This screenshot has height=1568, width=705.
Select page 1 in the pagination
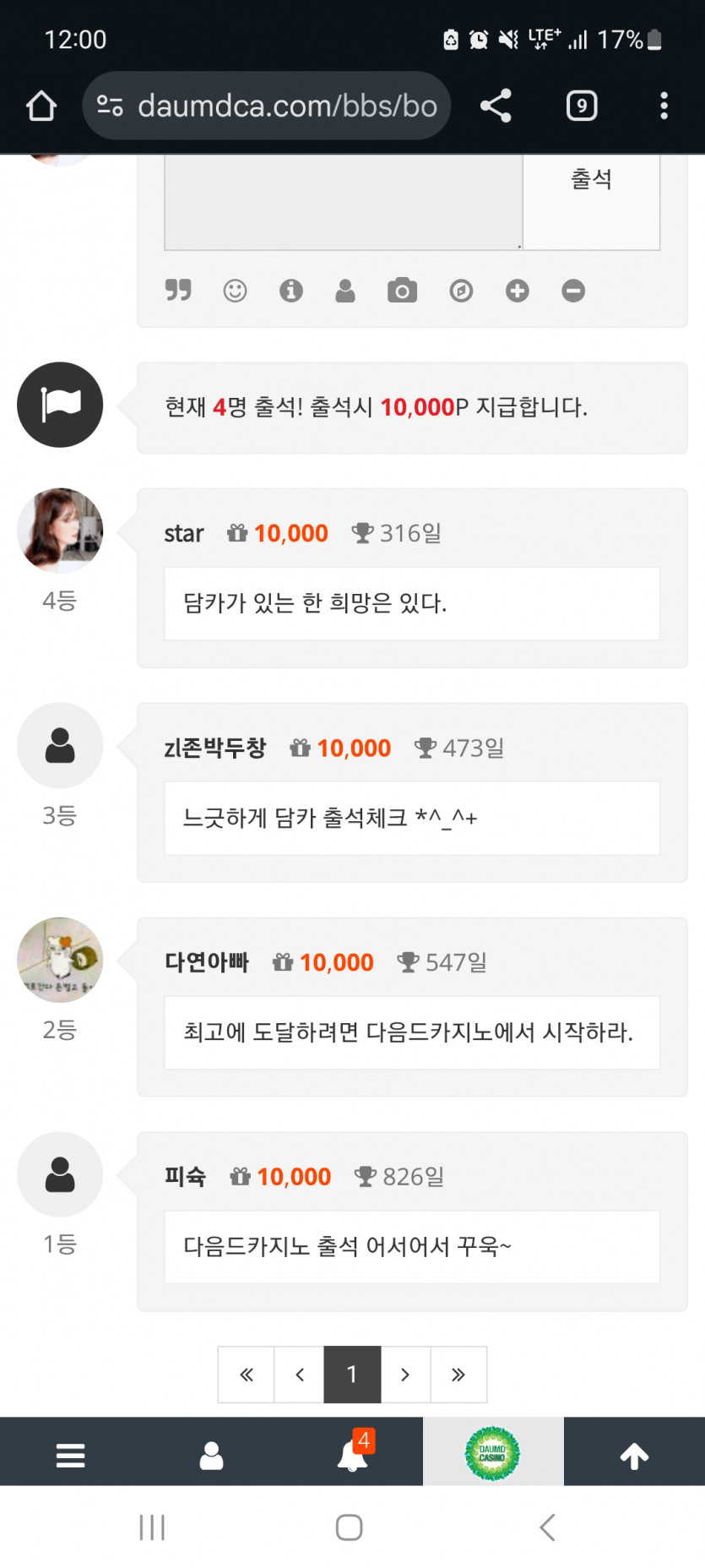point(352,1375)
